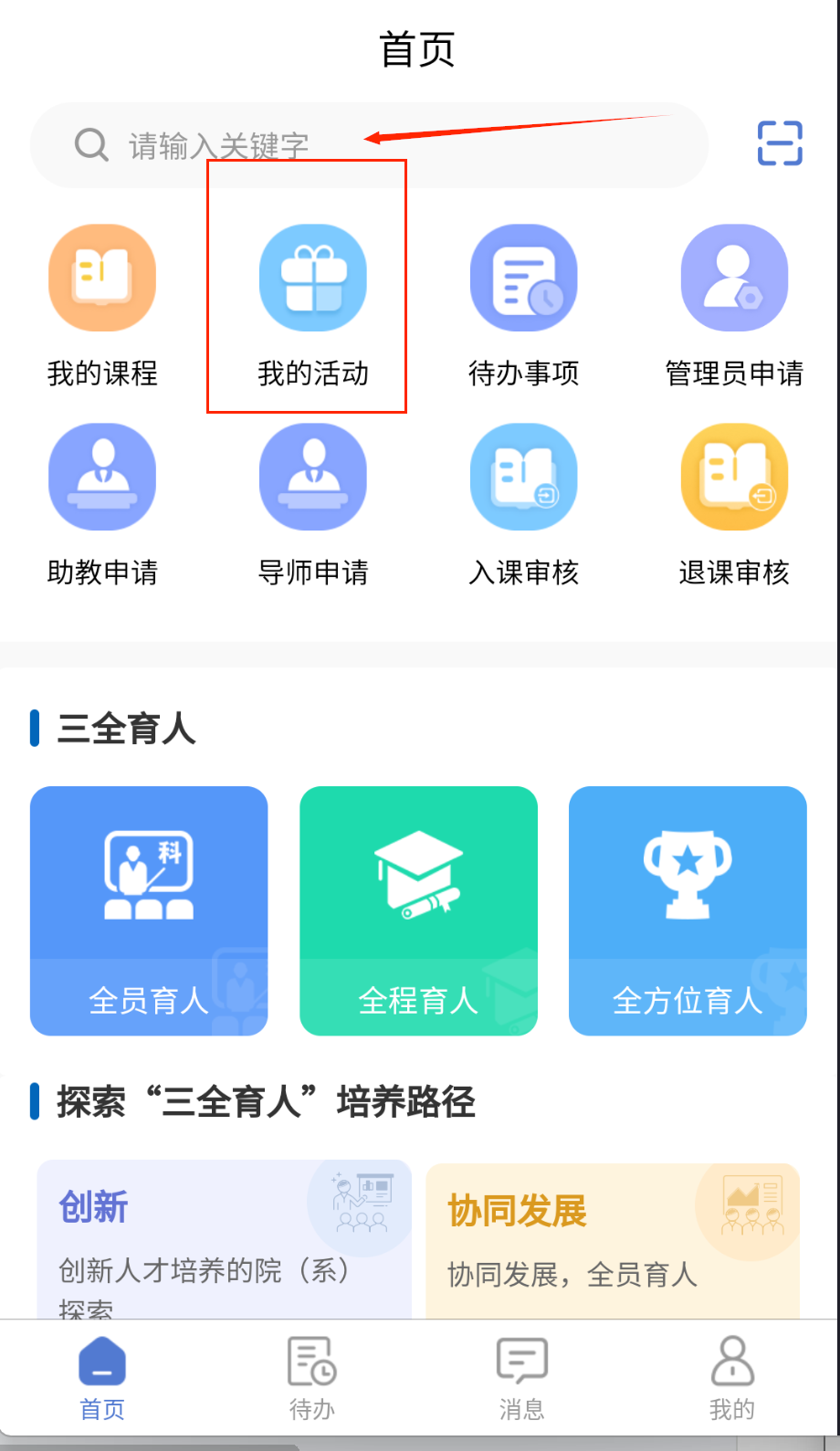Image resolution: width=840 pixels, height=1451 pixels.
Task: Switch to the 我的 tab
Action: click(732, 1379)
